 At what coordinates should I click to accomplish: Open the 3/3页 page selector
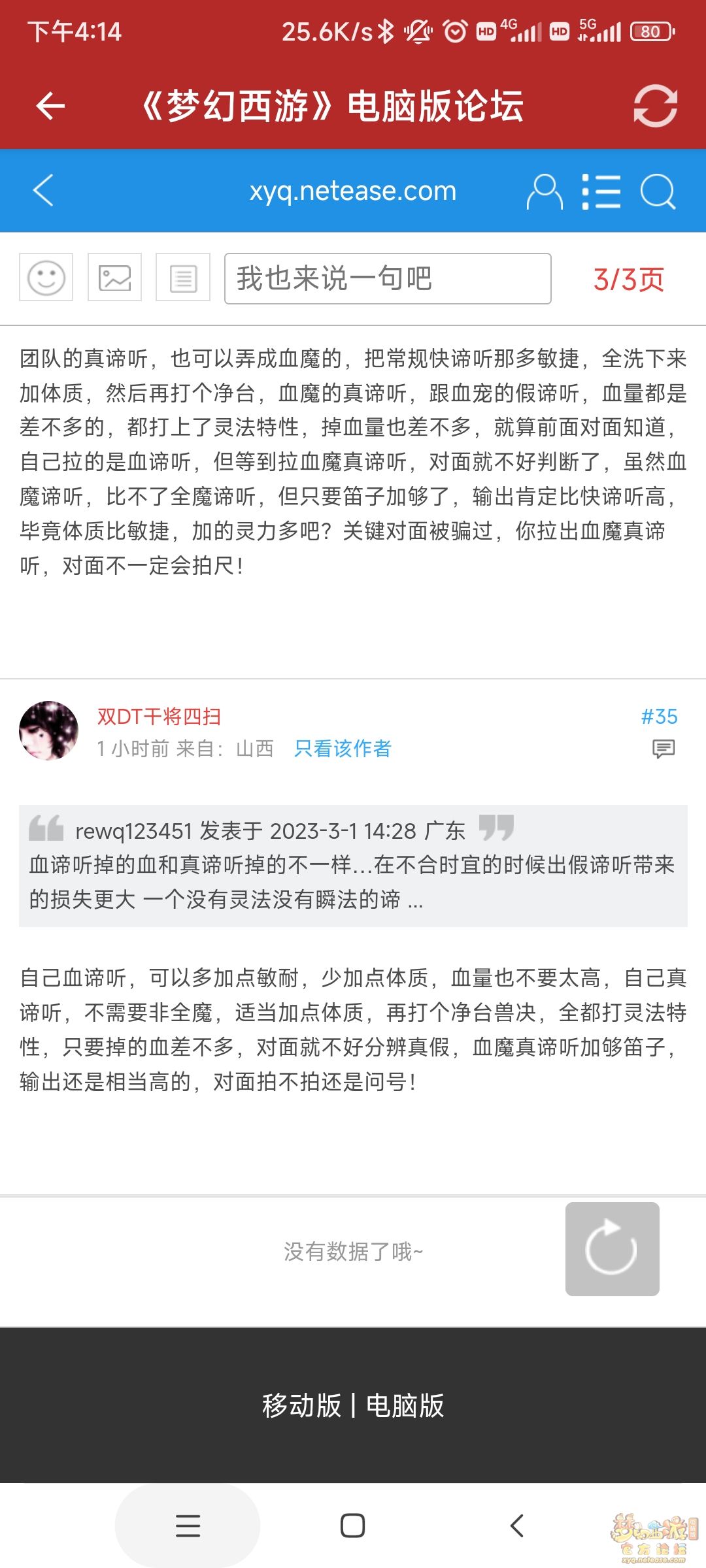point(628,280)
